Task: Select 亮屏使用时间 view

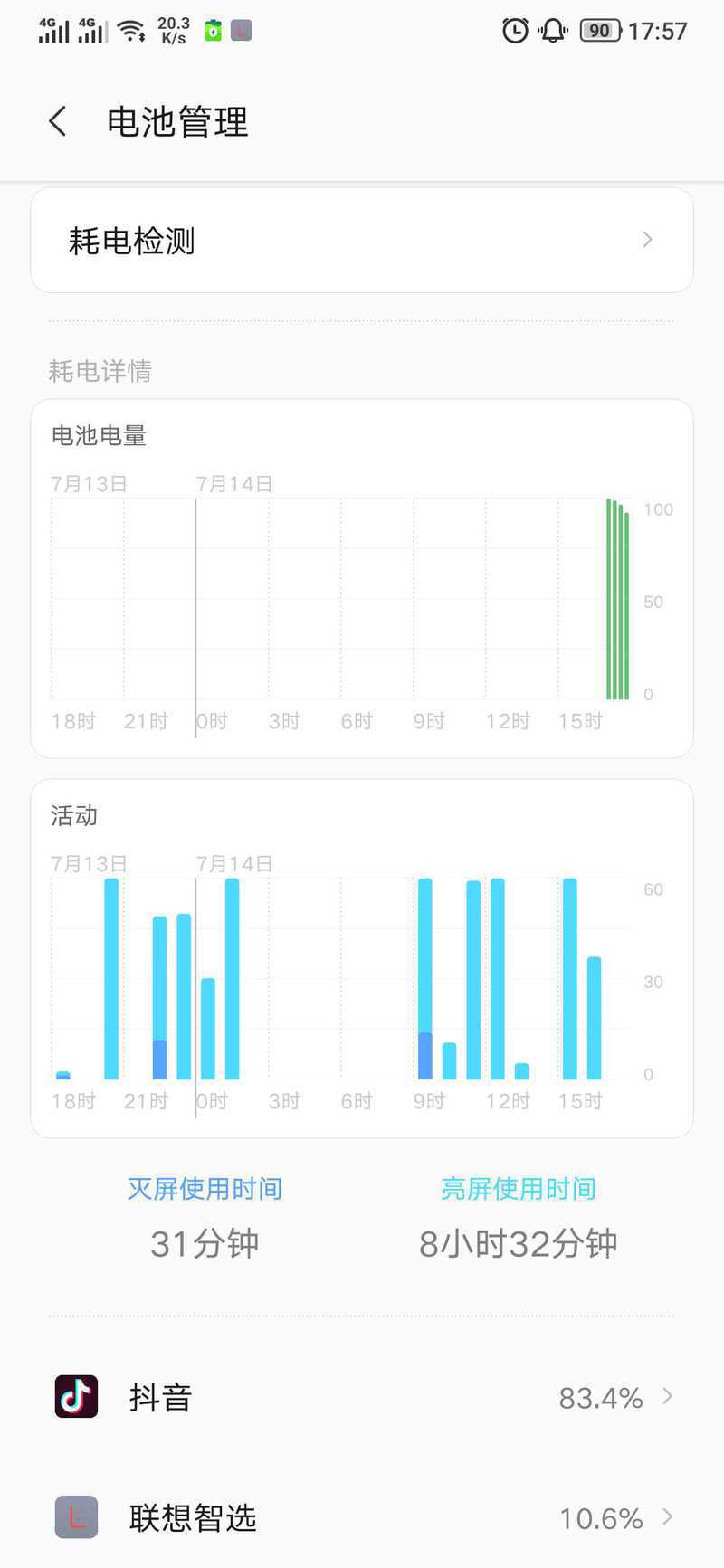Action: 518,1188
